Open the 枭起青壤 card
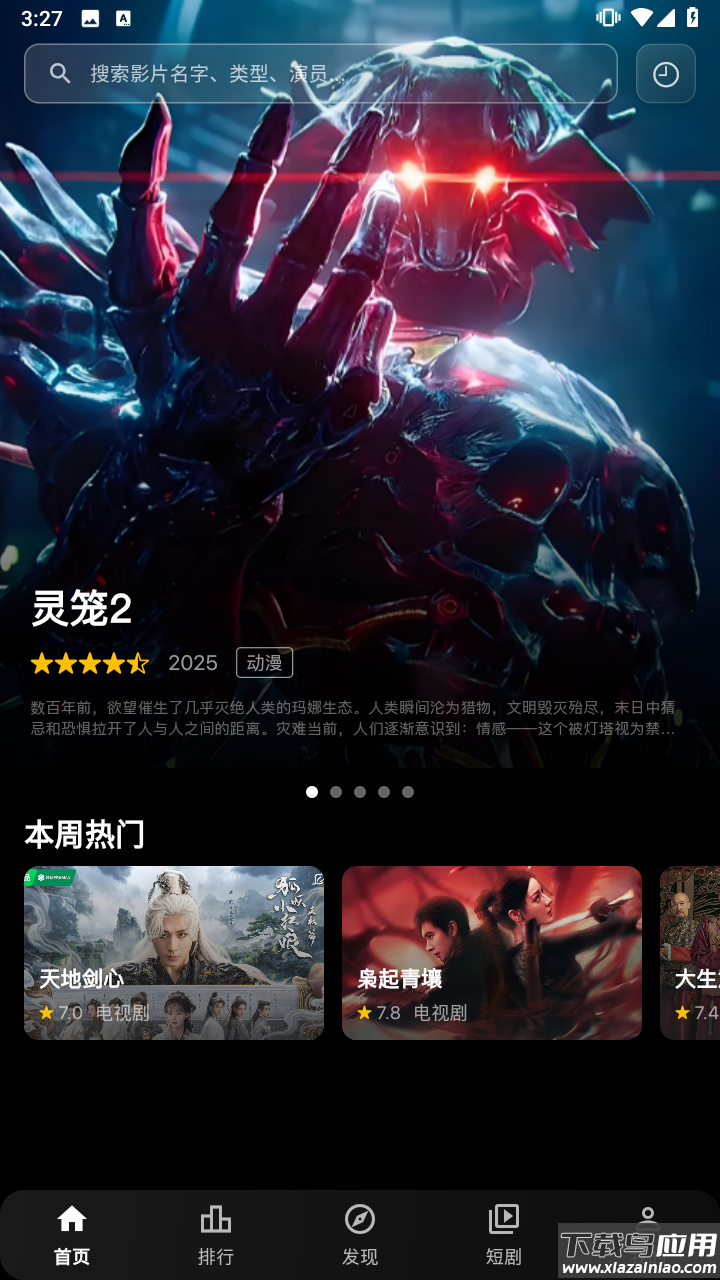Image resolution: width=720 pixels, height=1280 pixels. click(x=492, y=952)
